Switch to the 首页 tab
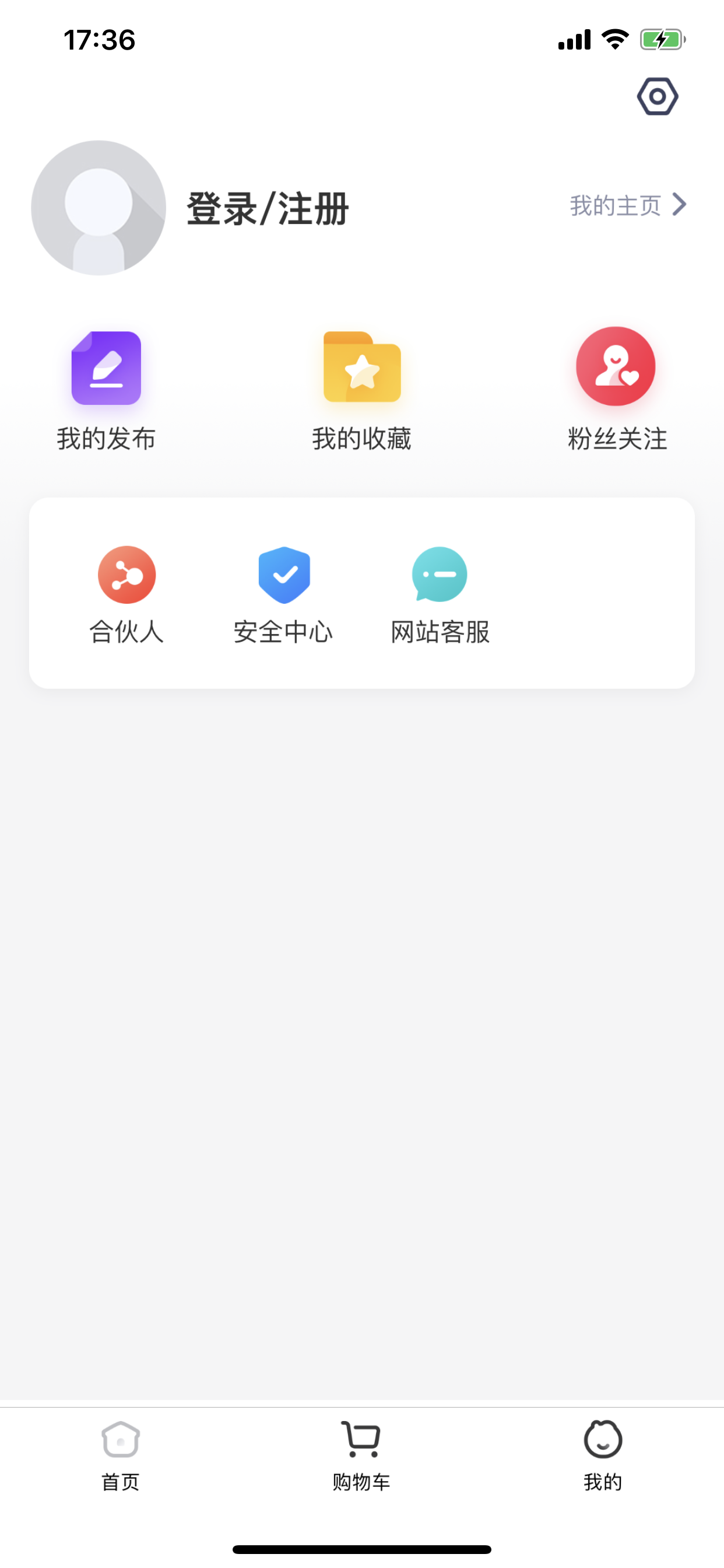The width and height of the screenshot is (724, 1568). click(121, 1455)
